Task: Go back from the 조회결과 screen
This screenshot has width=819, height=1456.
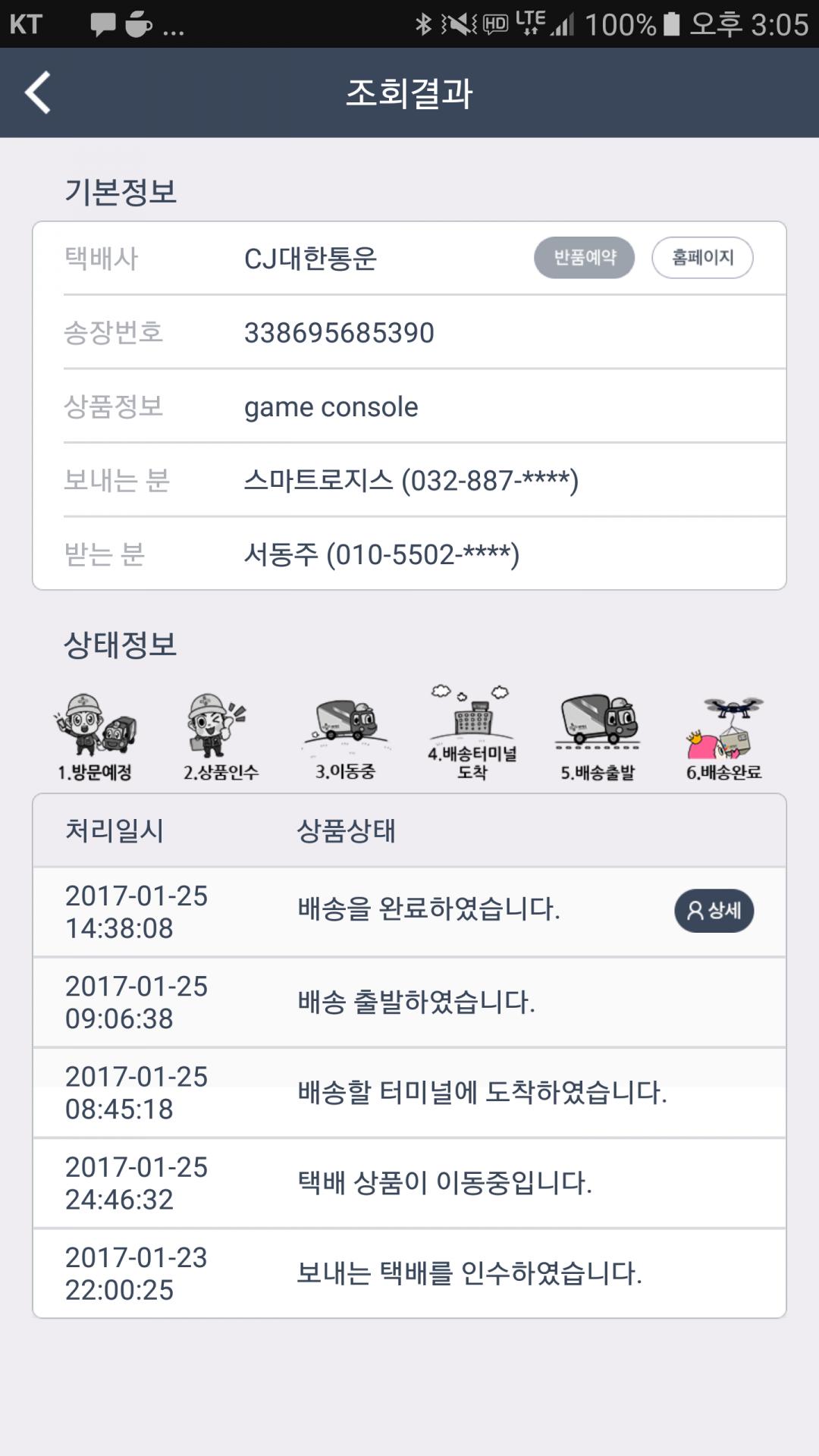Action: (x=38, y=93)
